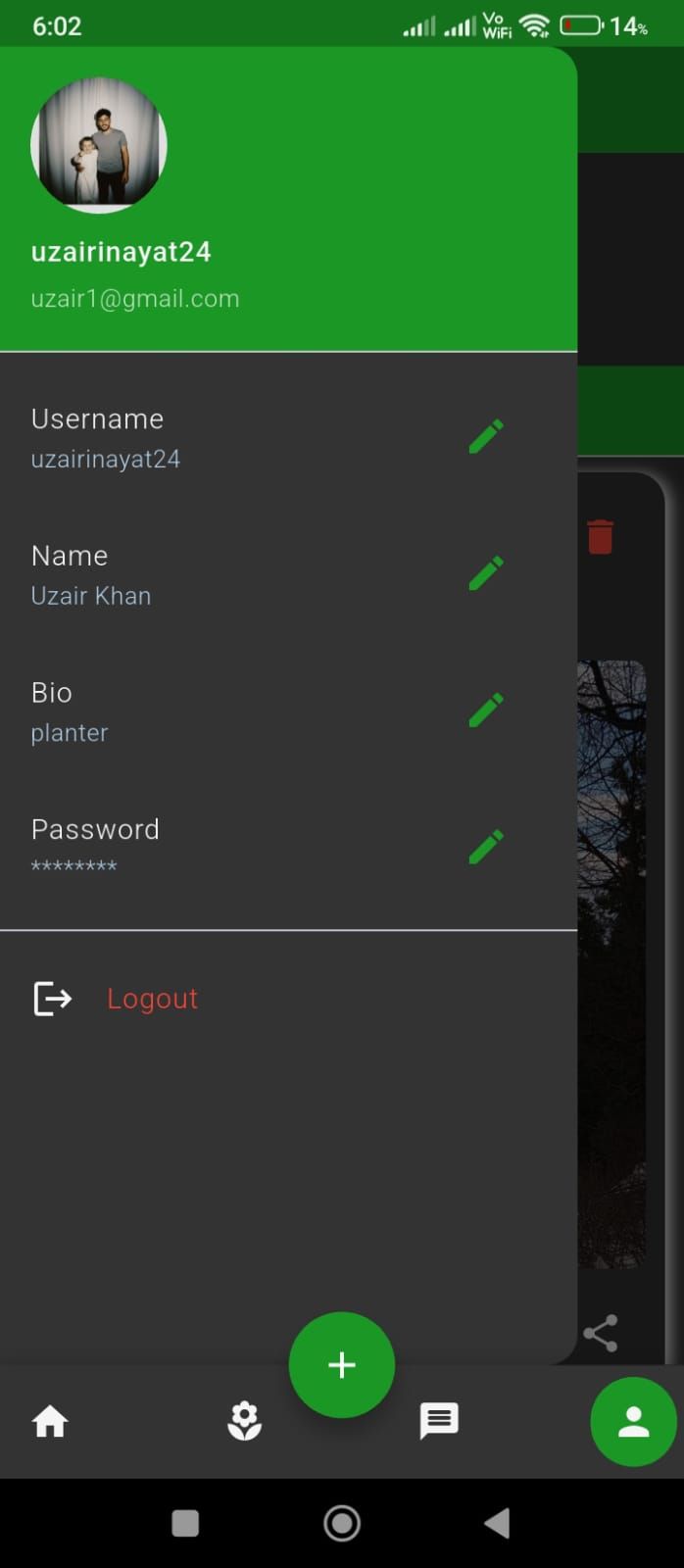Delete the post with trash icon
Screen dimensions: 684x1568
(600, 537)
